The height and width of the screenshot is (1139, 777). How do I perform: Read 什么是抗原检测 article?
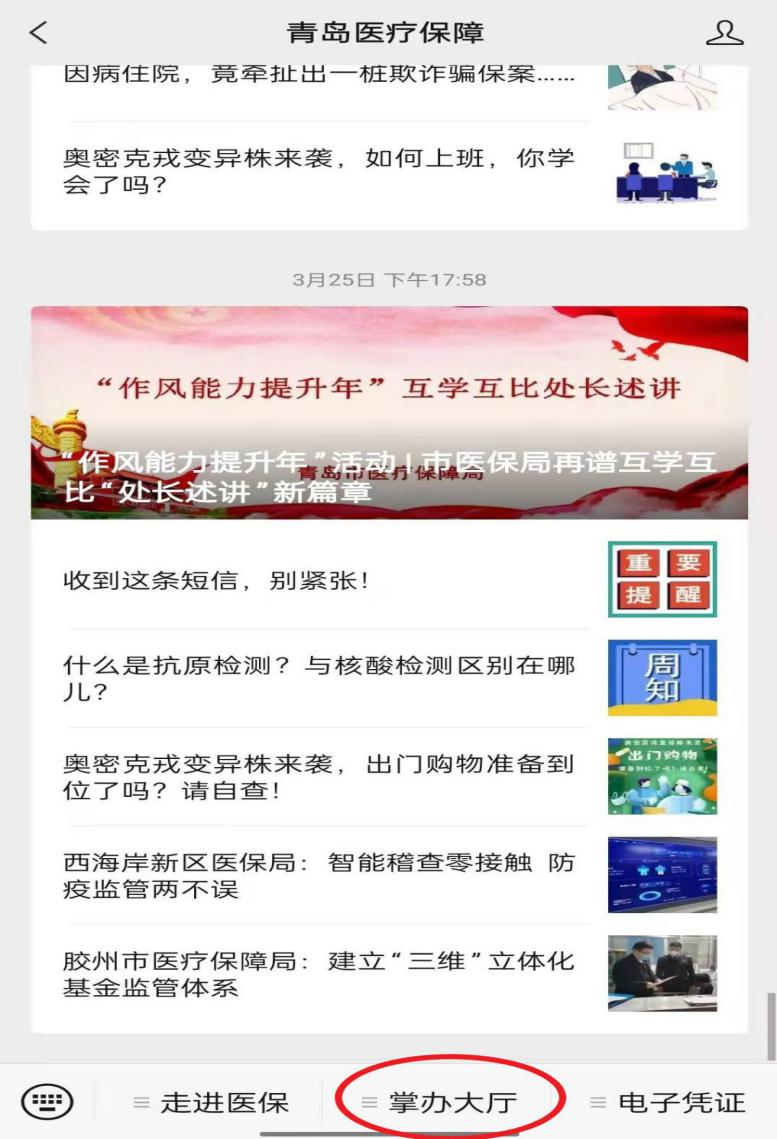[320, 678]
